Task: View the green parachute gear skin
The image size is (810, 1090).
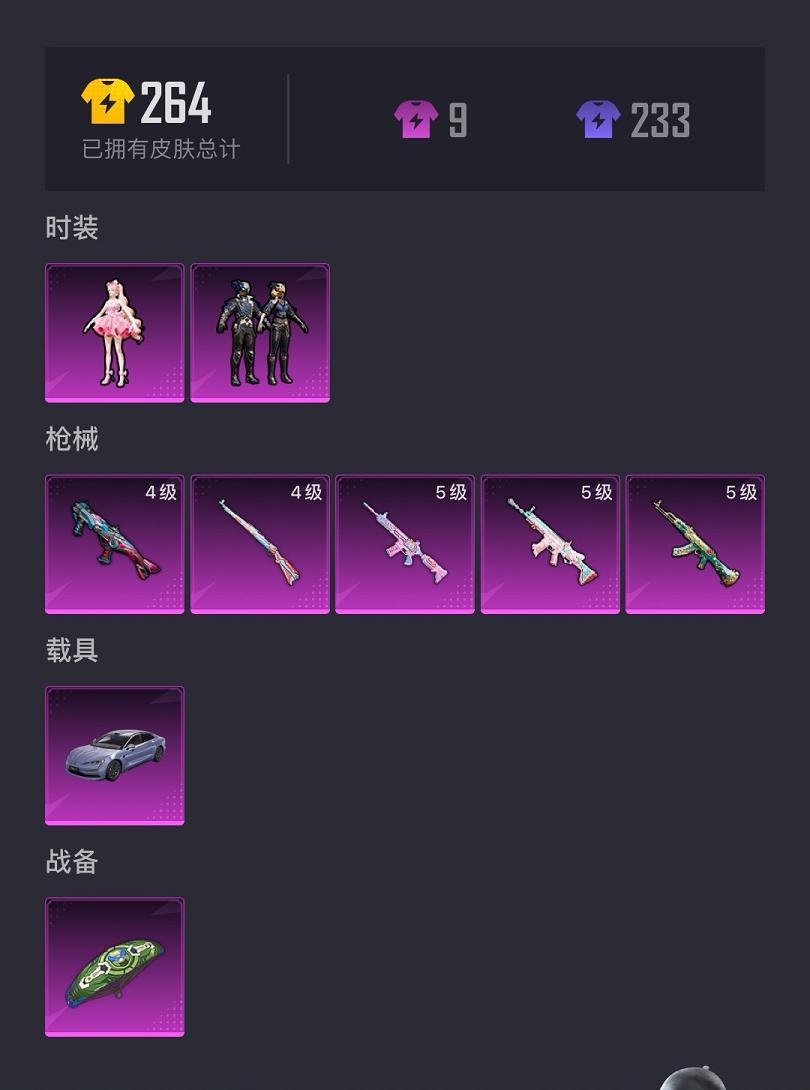Action: 115,967
